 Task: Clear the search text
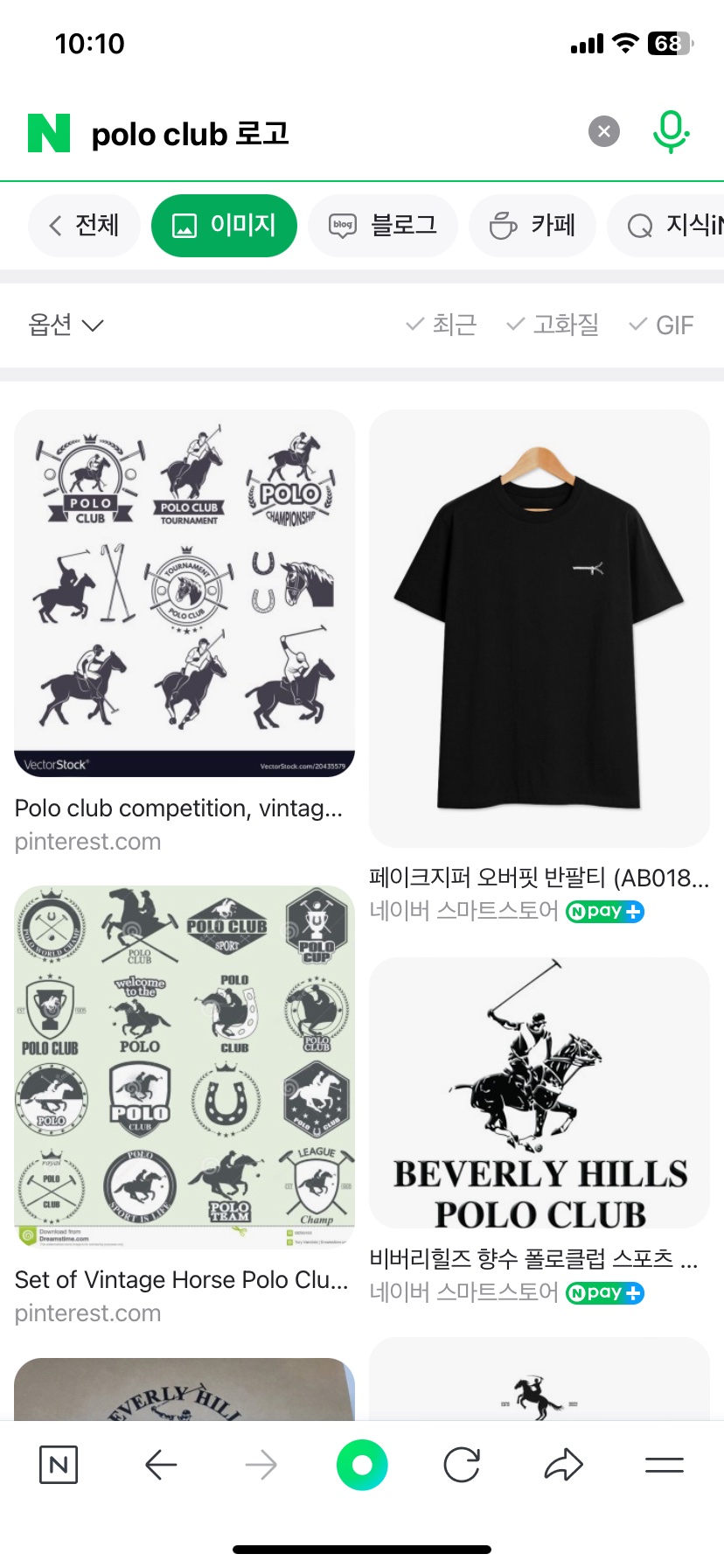click(603, 132)
